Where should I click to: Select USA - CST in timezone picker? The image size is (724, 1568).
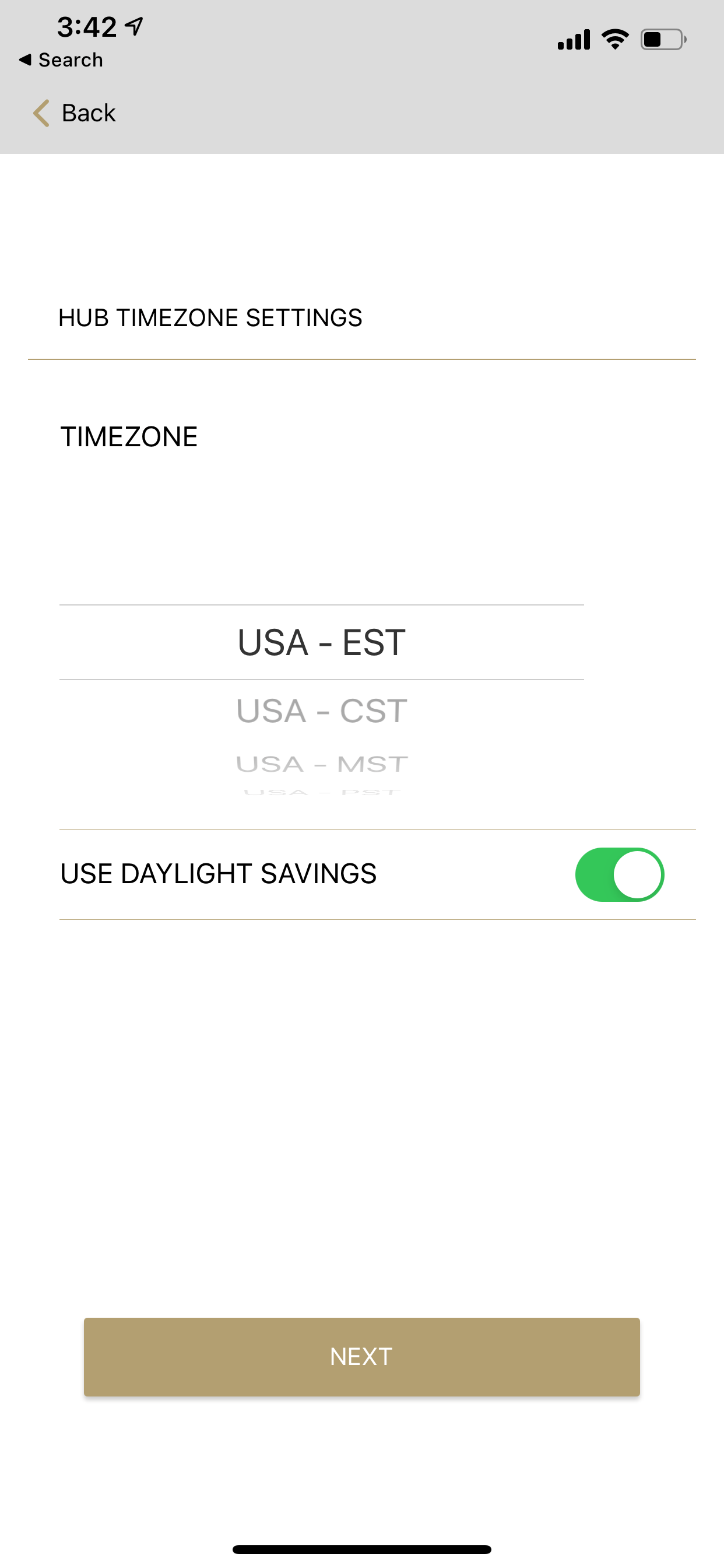click(x=321, y=711)
